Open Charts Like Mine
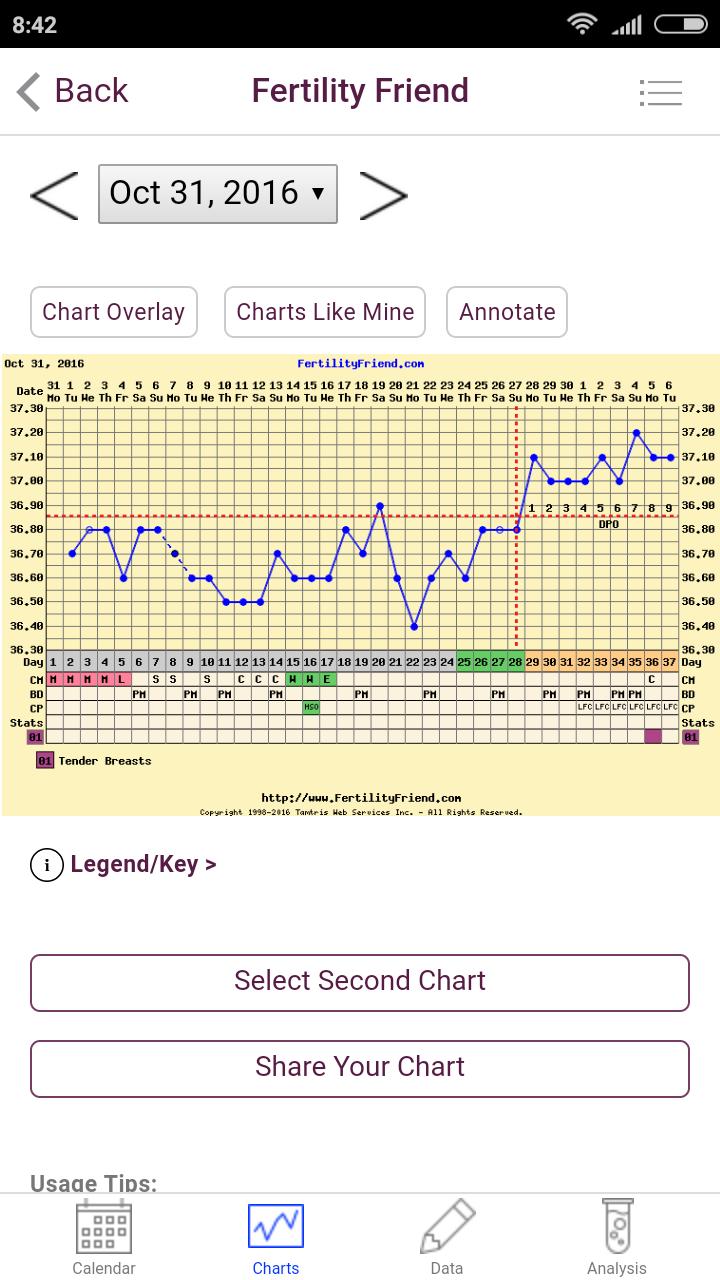 [x=325, y=312]
